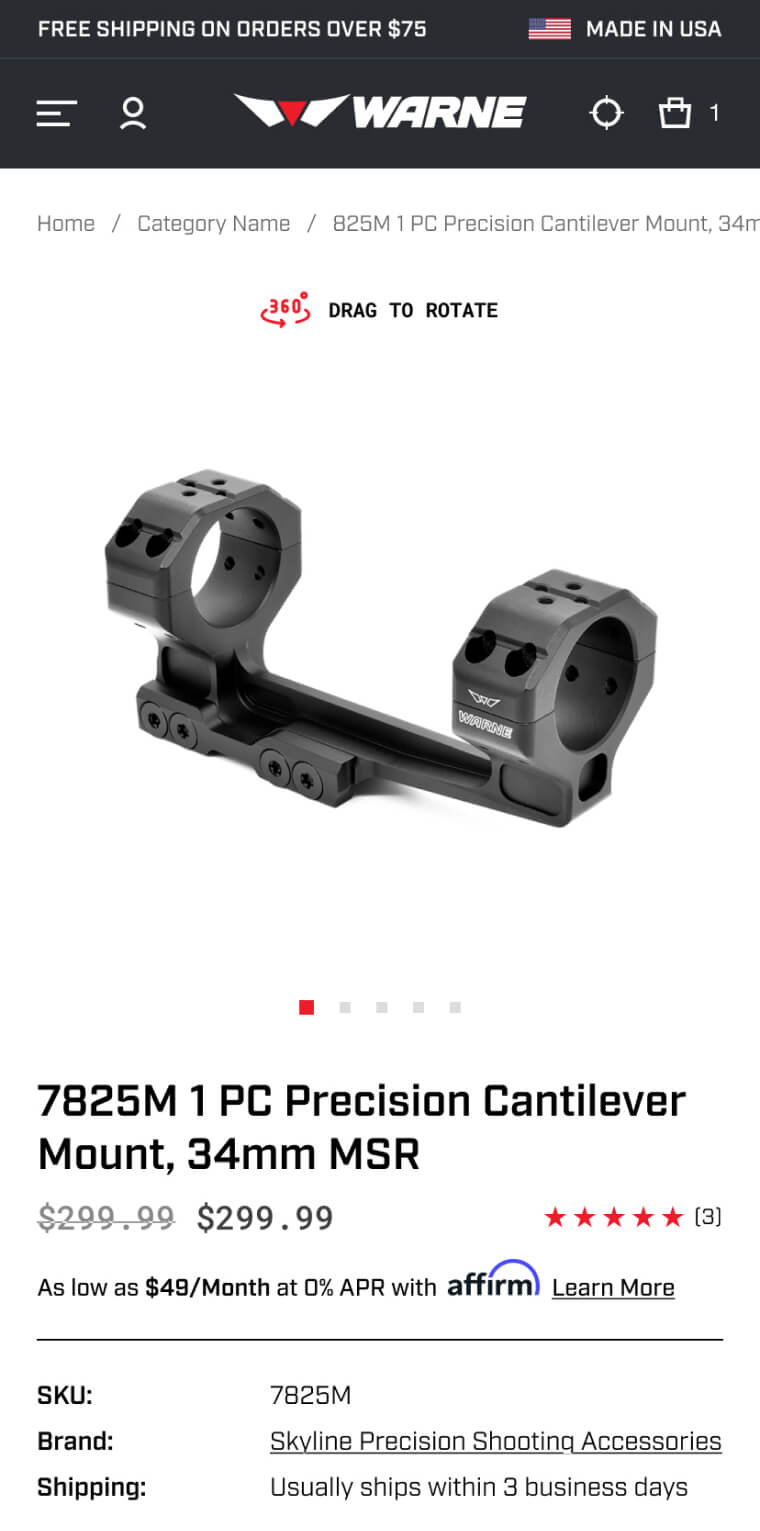Viewport: 760px width, 1531px height.
Task: Open the shopping cart
Action: (677, 113)
